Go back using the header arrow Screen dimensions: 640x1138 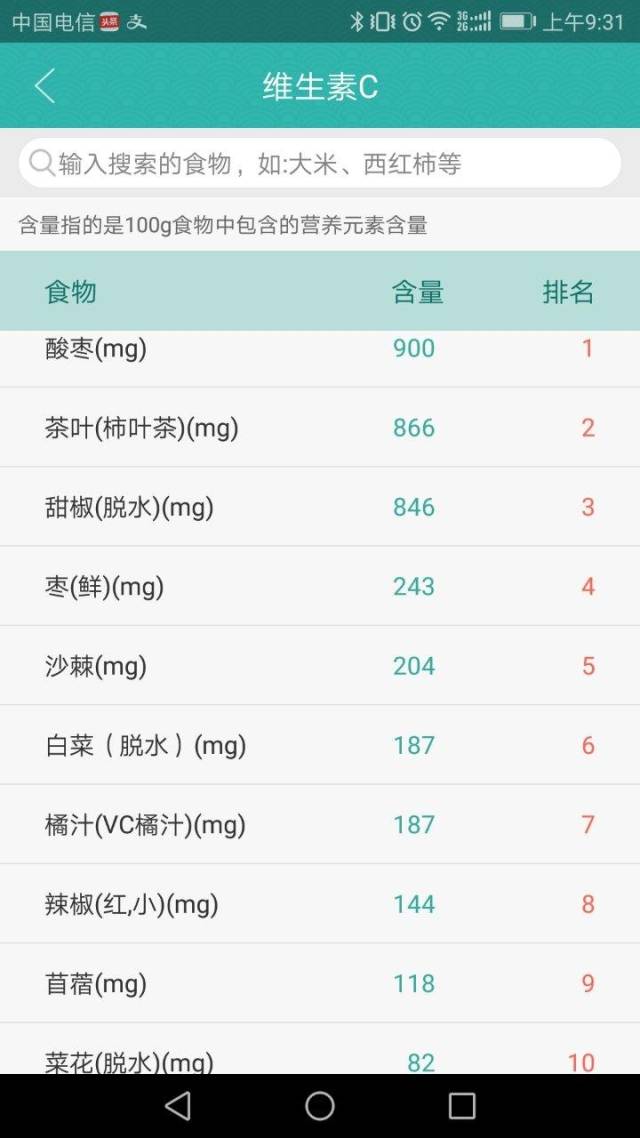click(44, 87)
